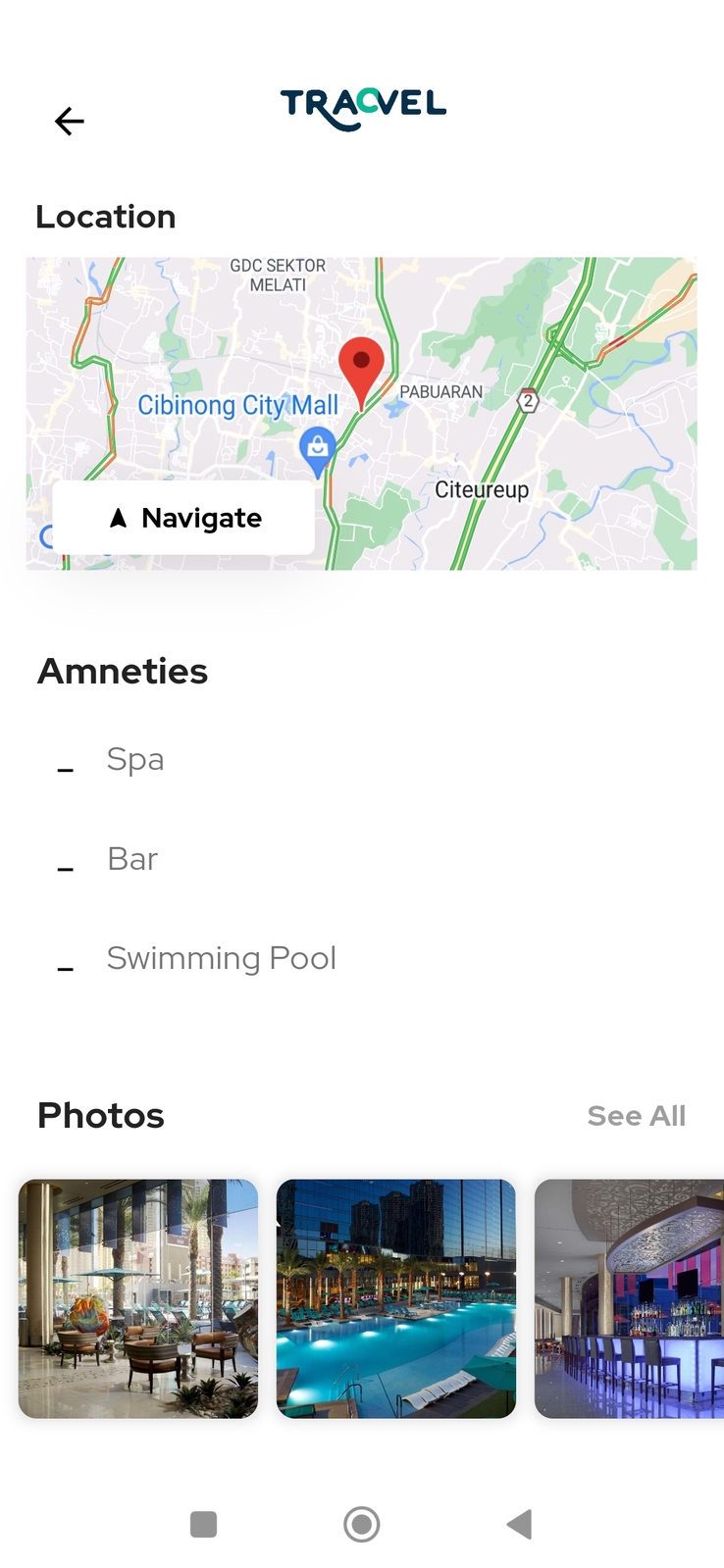Tap the Navigate button
The width and height of the screenshot is (724, 1568).
[183, 517]
